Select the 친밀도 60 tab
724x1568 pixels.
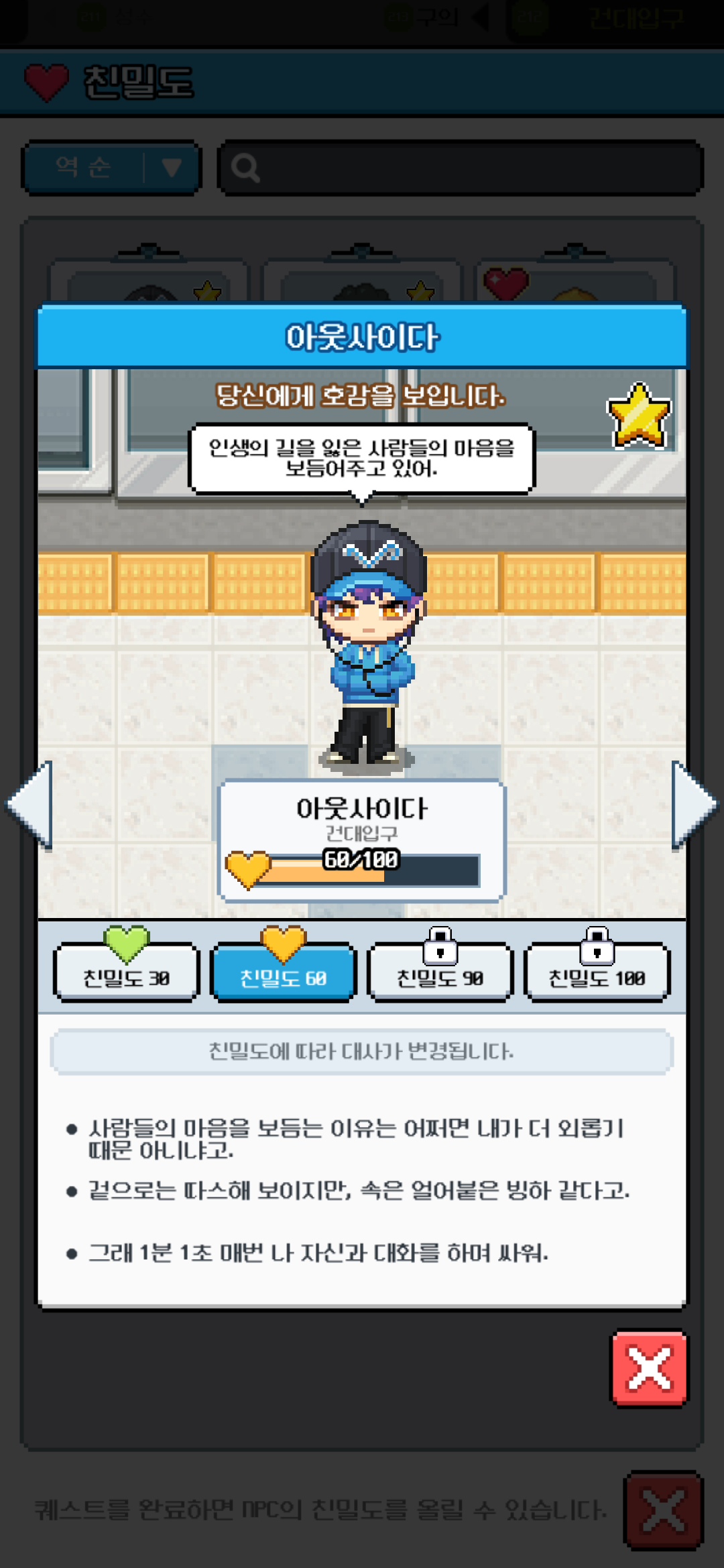[283, 973]
